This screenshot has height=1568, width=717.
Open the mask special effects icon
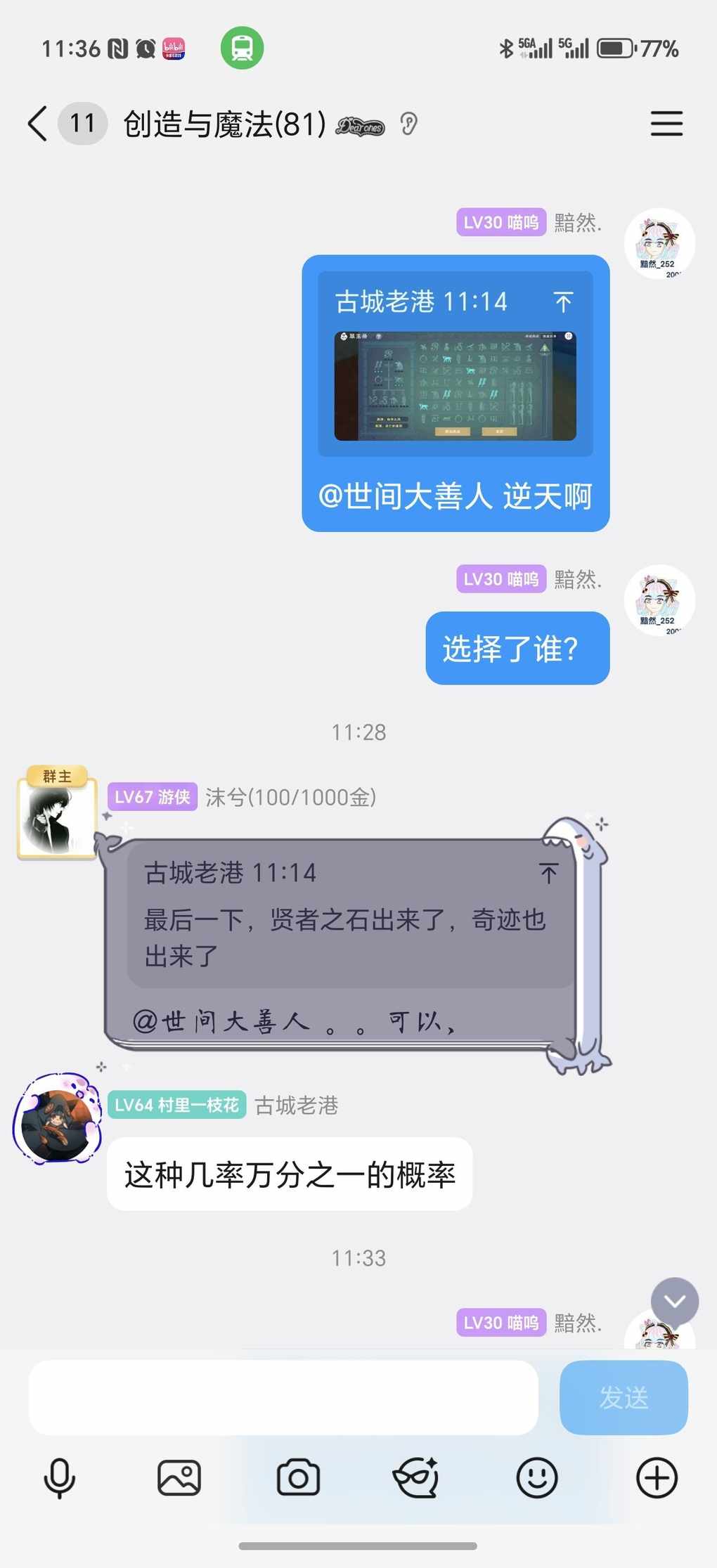(417, 1477)
